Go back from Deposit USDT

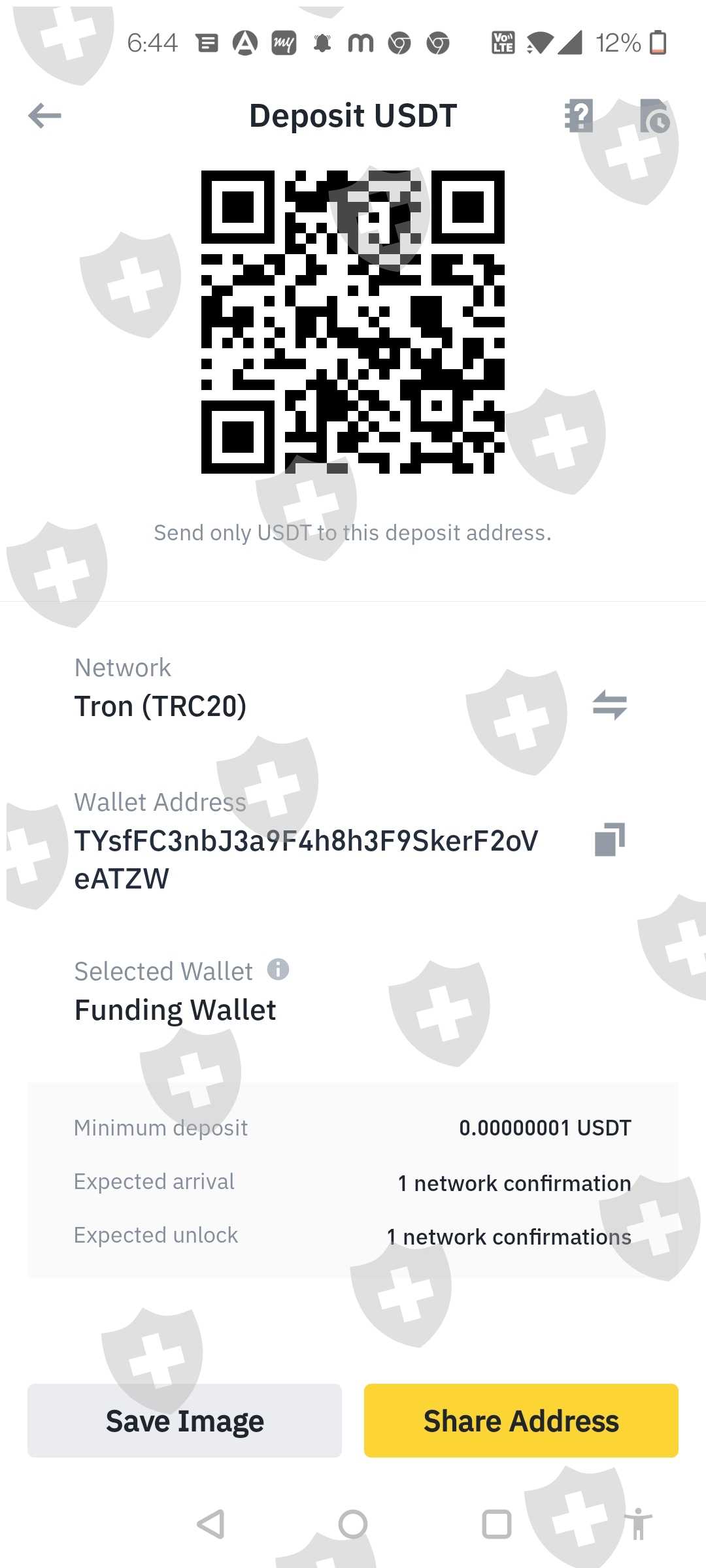click(44, 116)
